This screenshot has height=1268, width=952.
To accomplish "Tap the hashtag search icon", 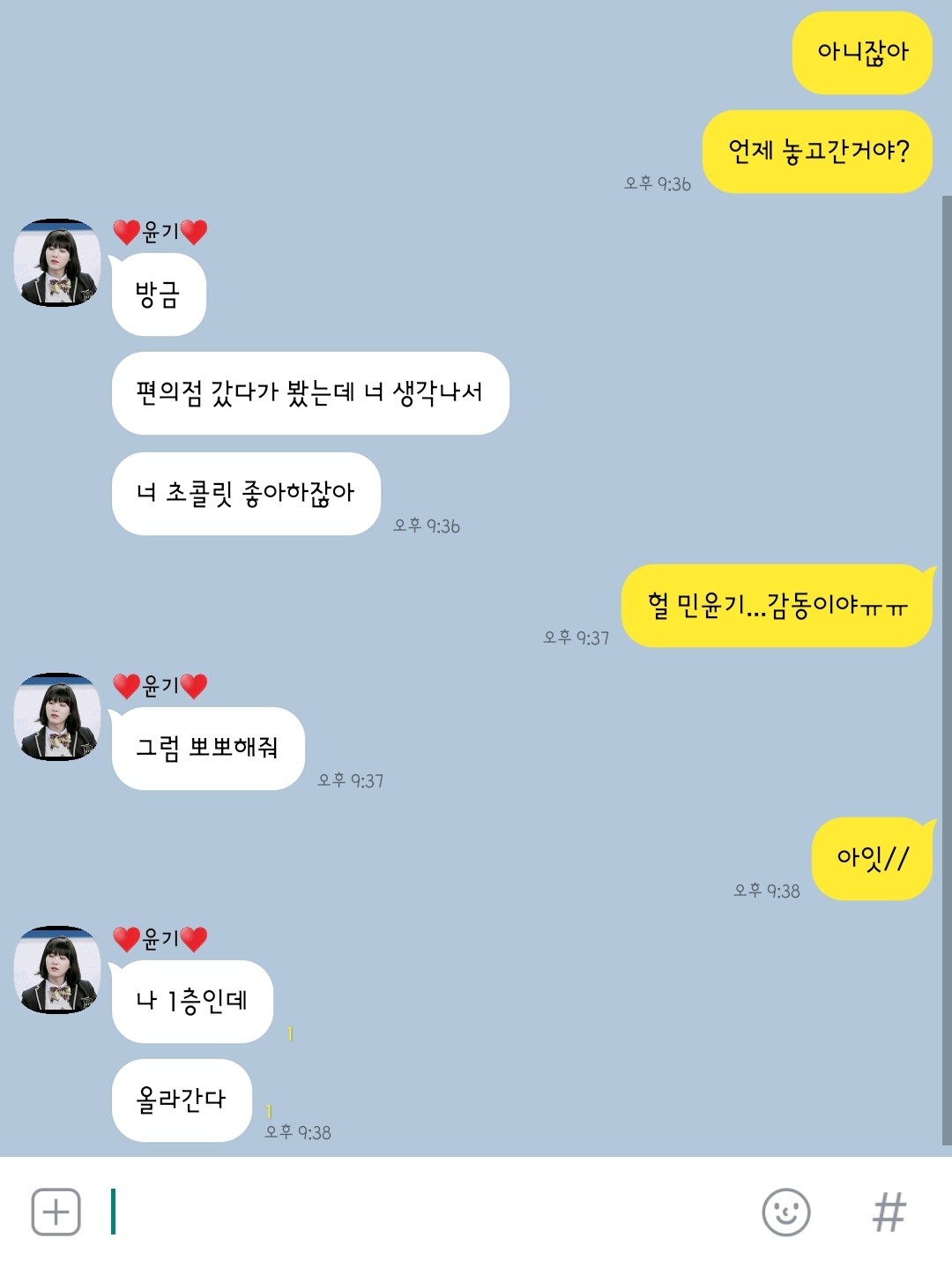I will pos(889,1212).
